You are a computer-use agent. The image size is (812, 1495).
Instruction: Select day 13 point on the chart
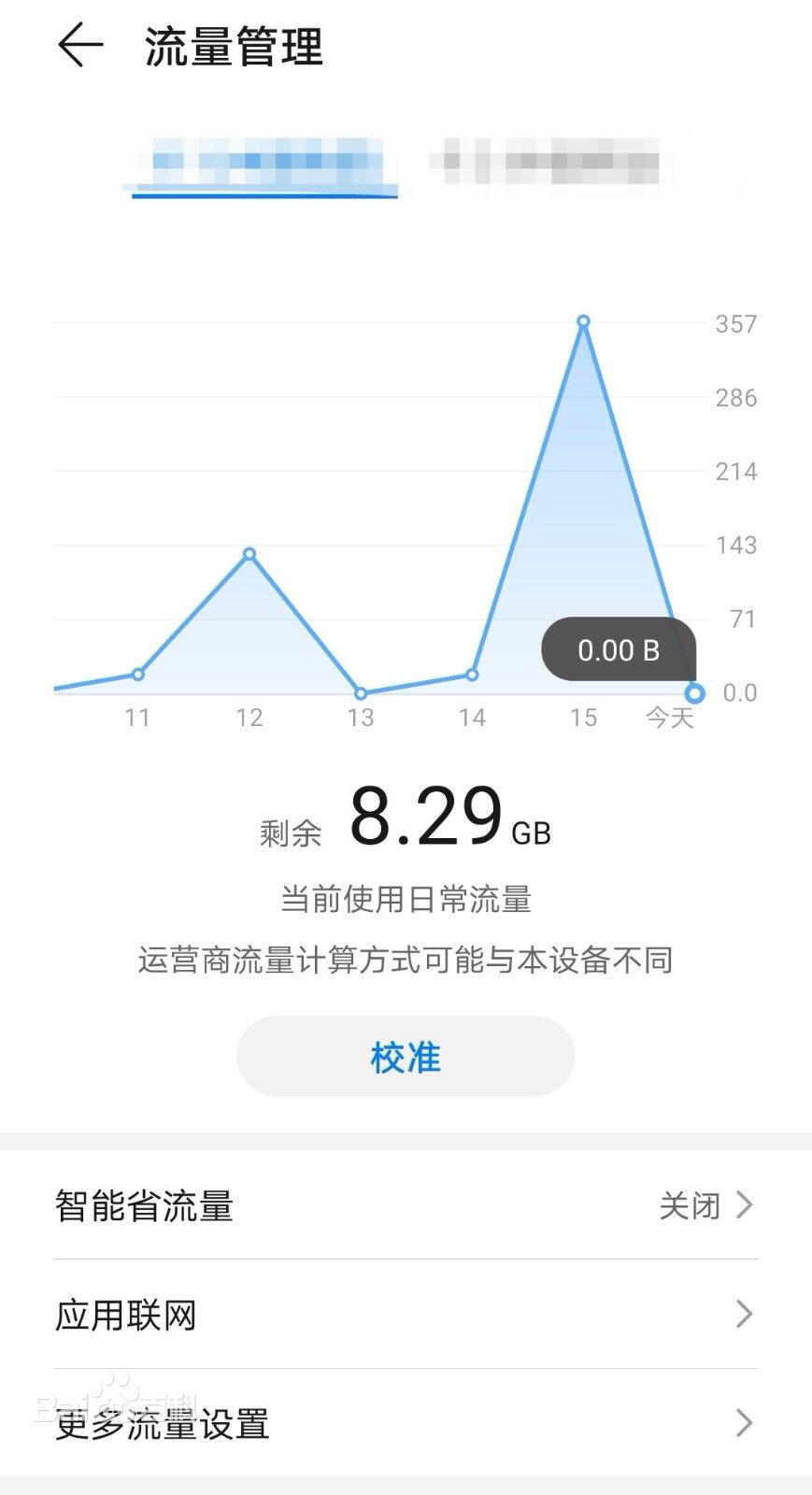coord(361,693)
